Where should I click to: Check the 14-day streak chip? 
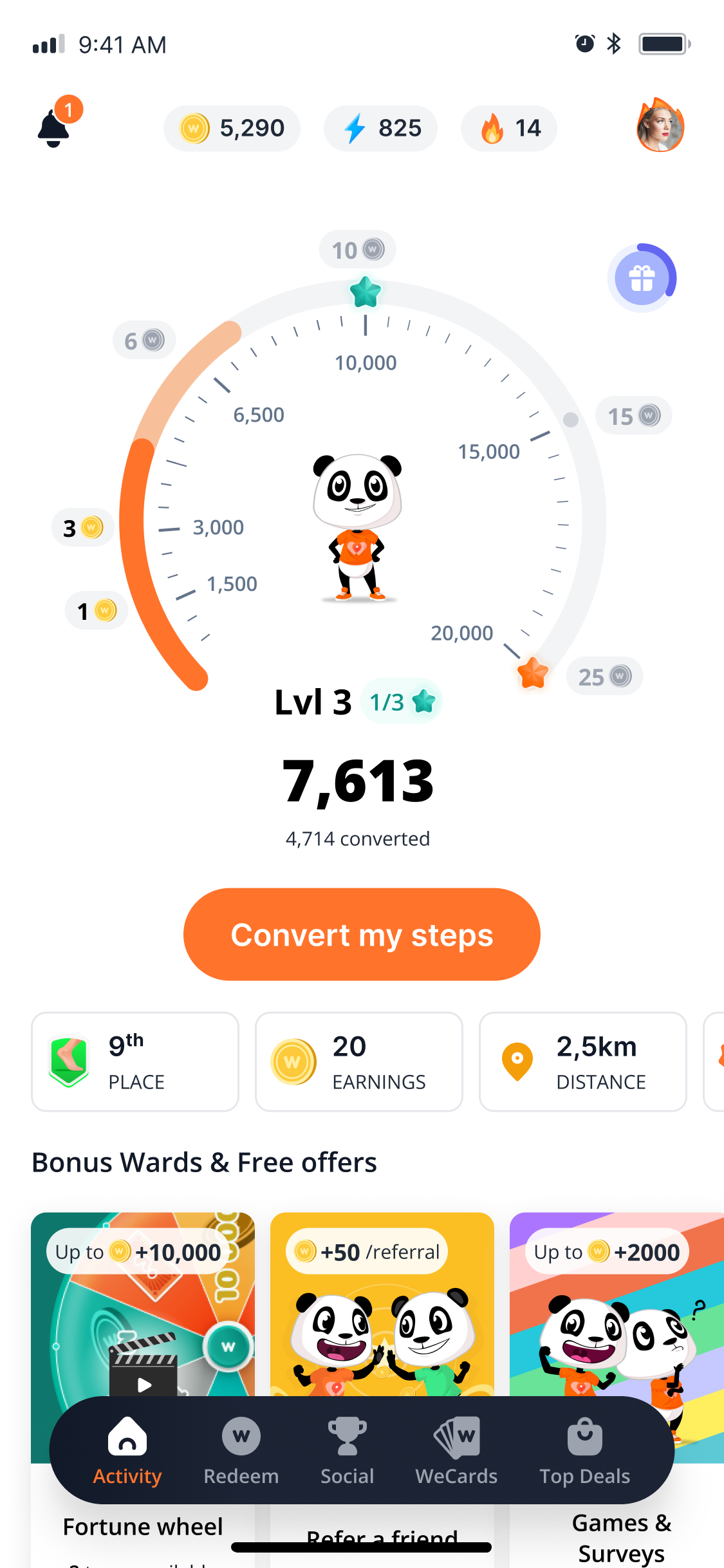click(x=509, y=128)
